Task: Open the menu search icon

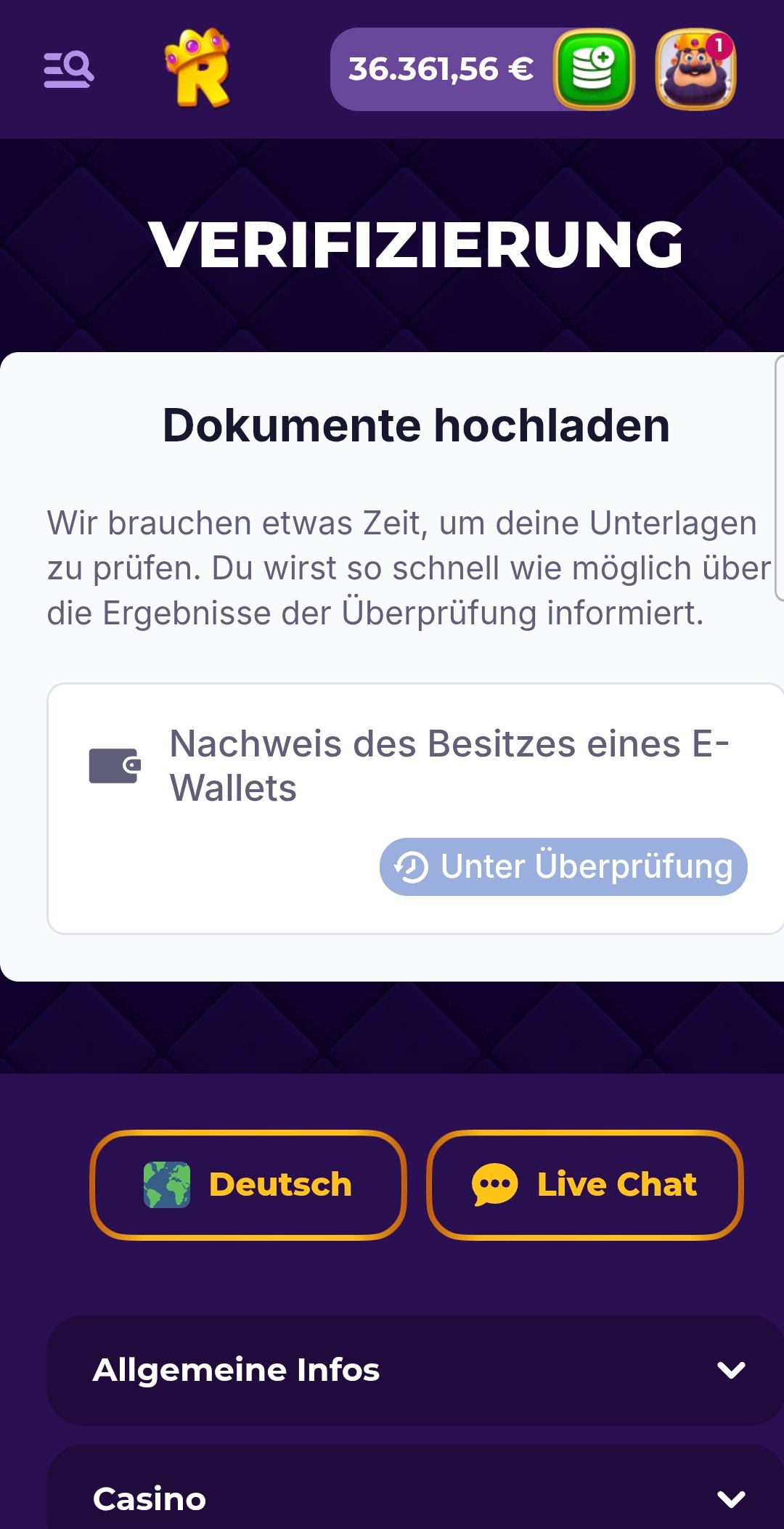Action: pos(69,70)
